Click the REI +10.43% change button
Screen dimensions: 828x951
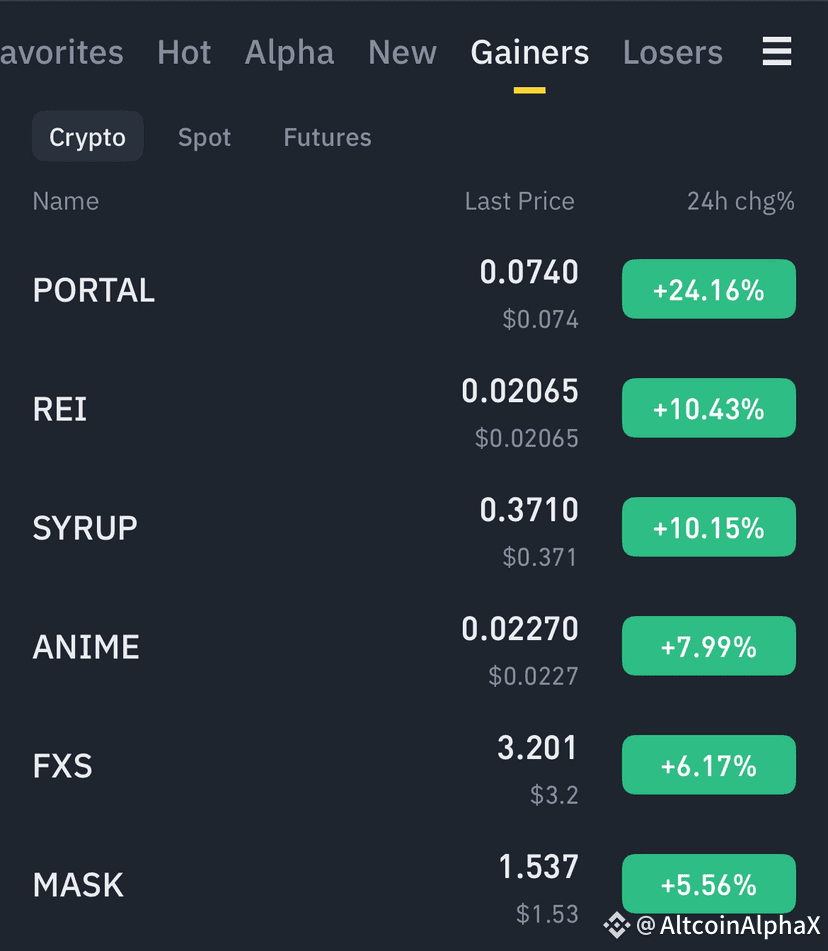click(709, 408)
